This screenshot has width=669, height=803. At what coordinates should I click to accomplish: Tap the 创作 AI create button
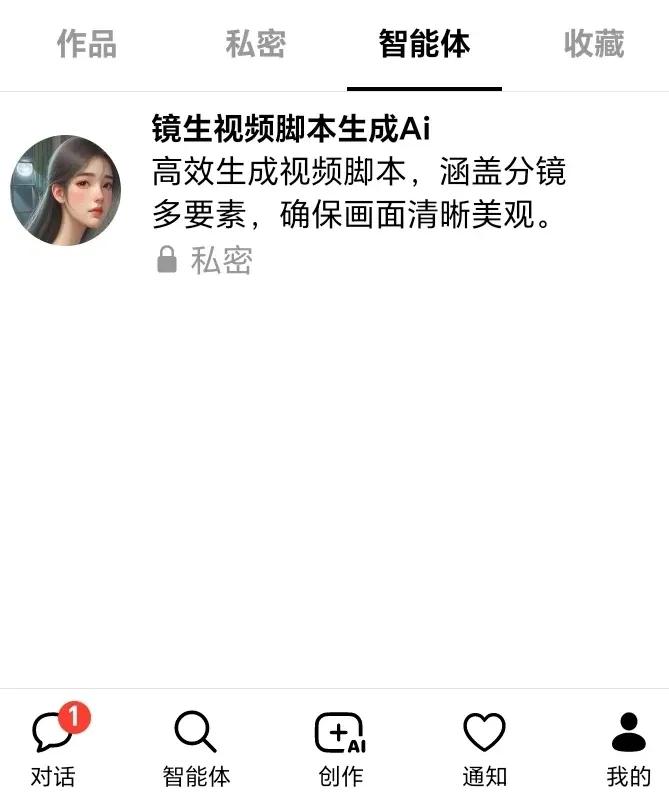[340, 746]
